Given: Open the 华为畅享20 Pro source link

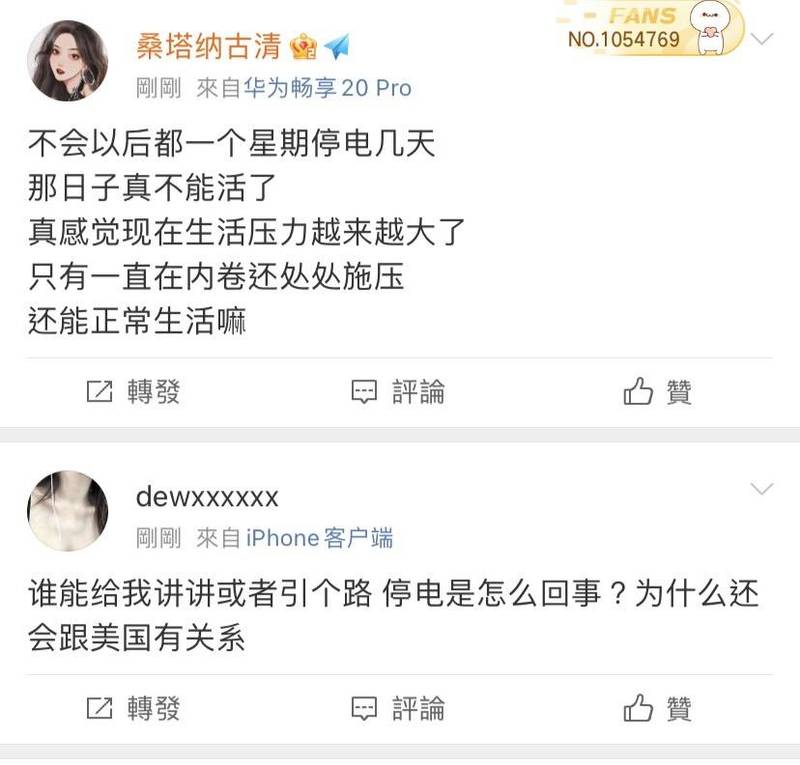Looking at the screenshot, I should [x=328, y=88].
